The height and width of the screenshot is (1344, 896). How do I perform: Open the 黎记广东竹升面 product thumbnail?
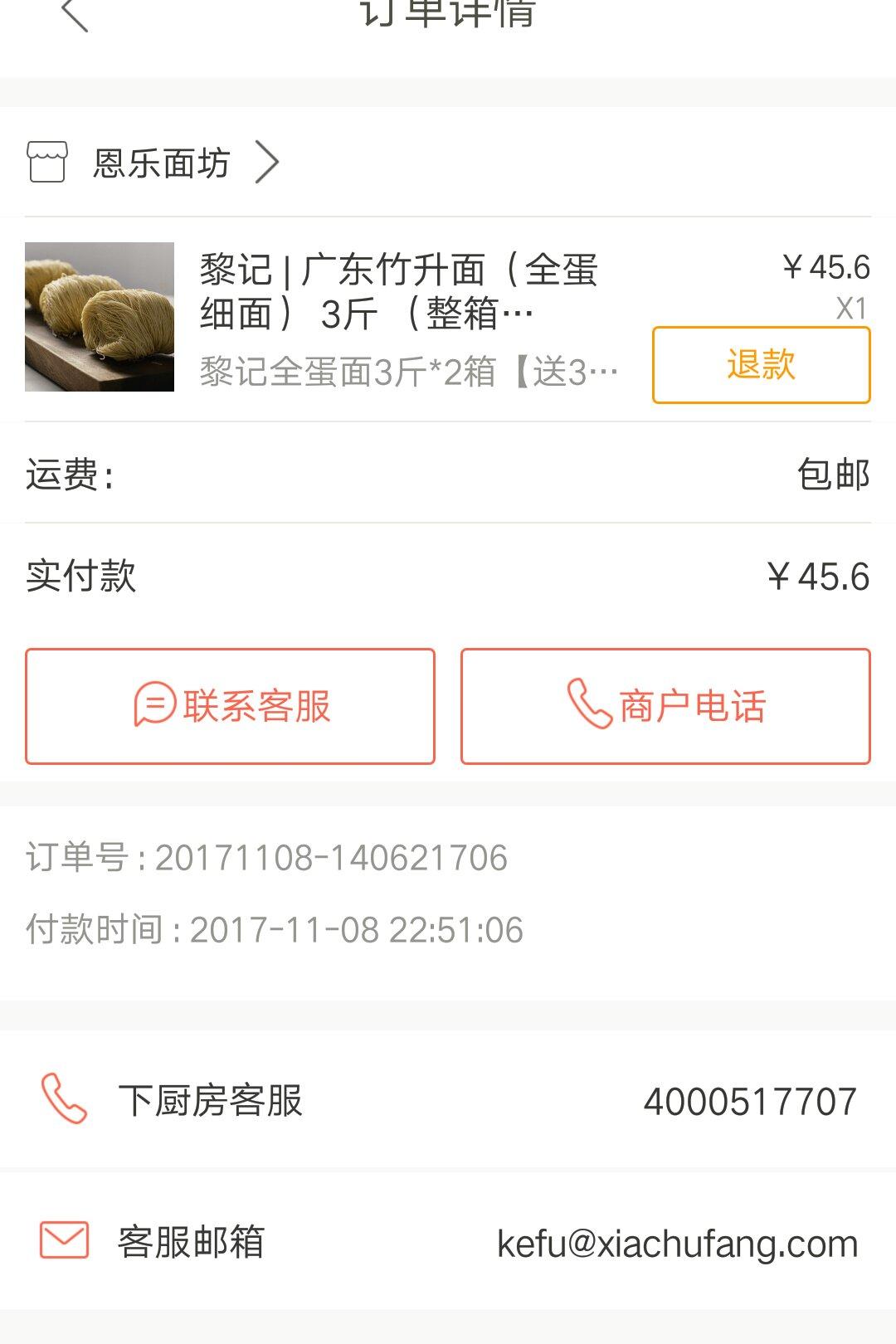pos(100,317)
